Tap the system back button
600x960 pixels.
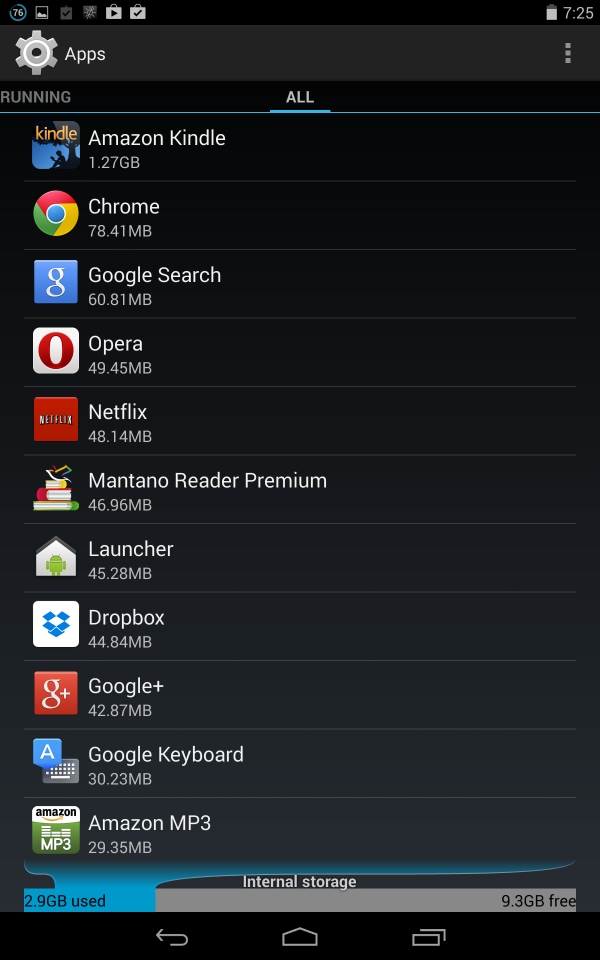pyautogui.click(x=172, y=937)
